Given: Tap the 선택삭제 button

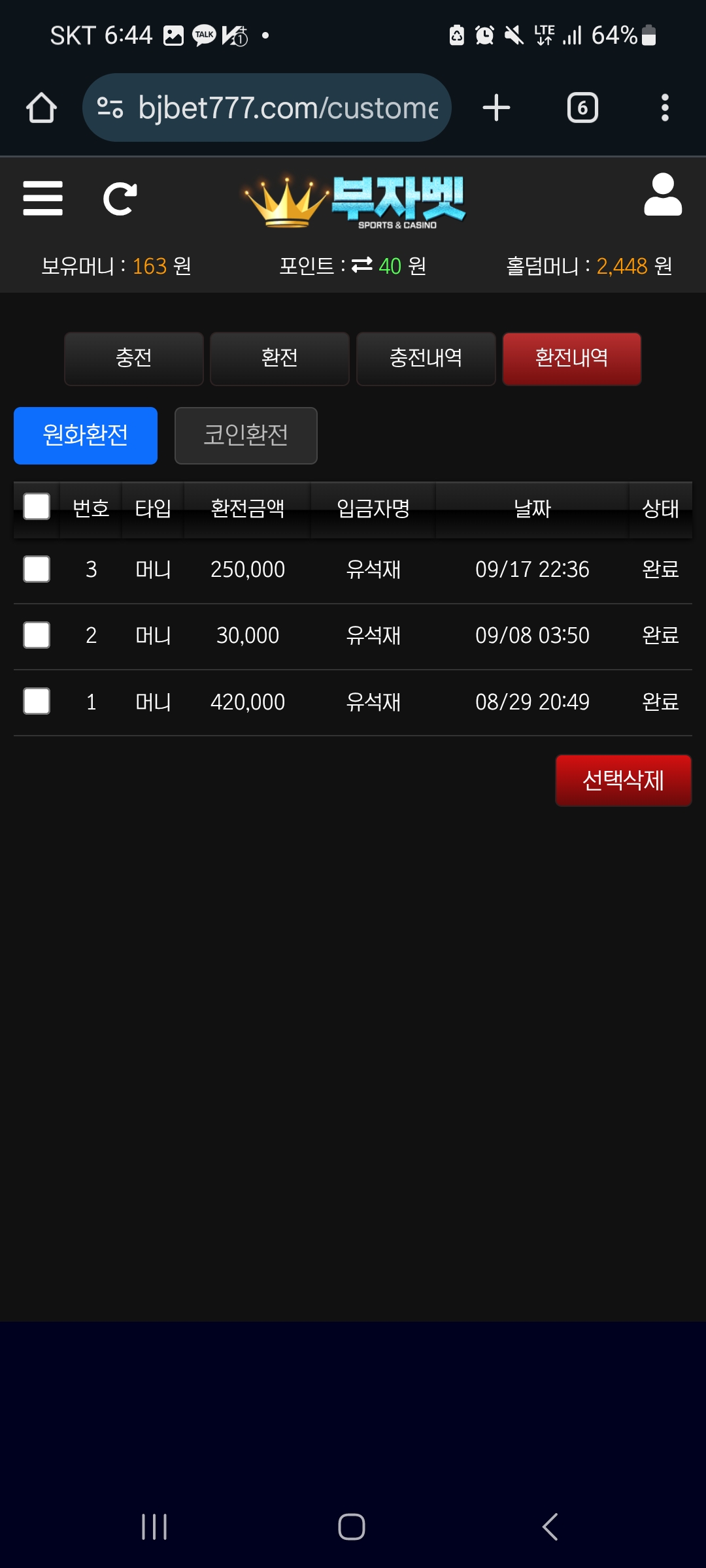Looking at the screenshot, I should (624, 781).
